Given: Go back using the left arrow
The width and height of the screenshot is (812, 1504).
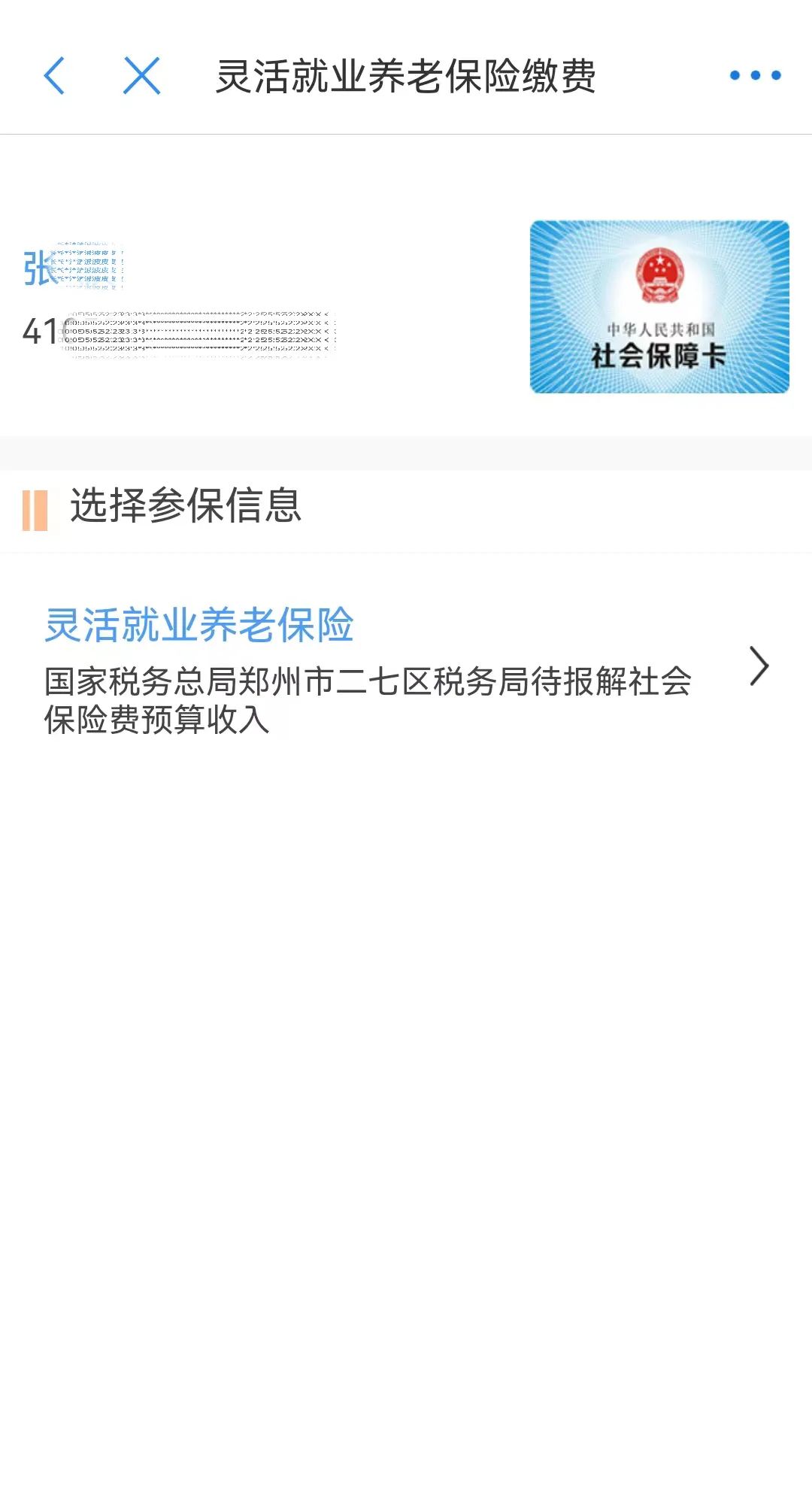Looking at the screenshot, I should 54,76.
